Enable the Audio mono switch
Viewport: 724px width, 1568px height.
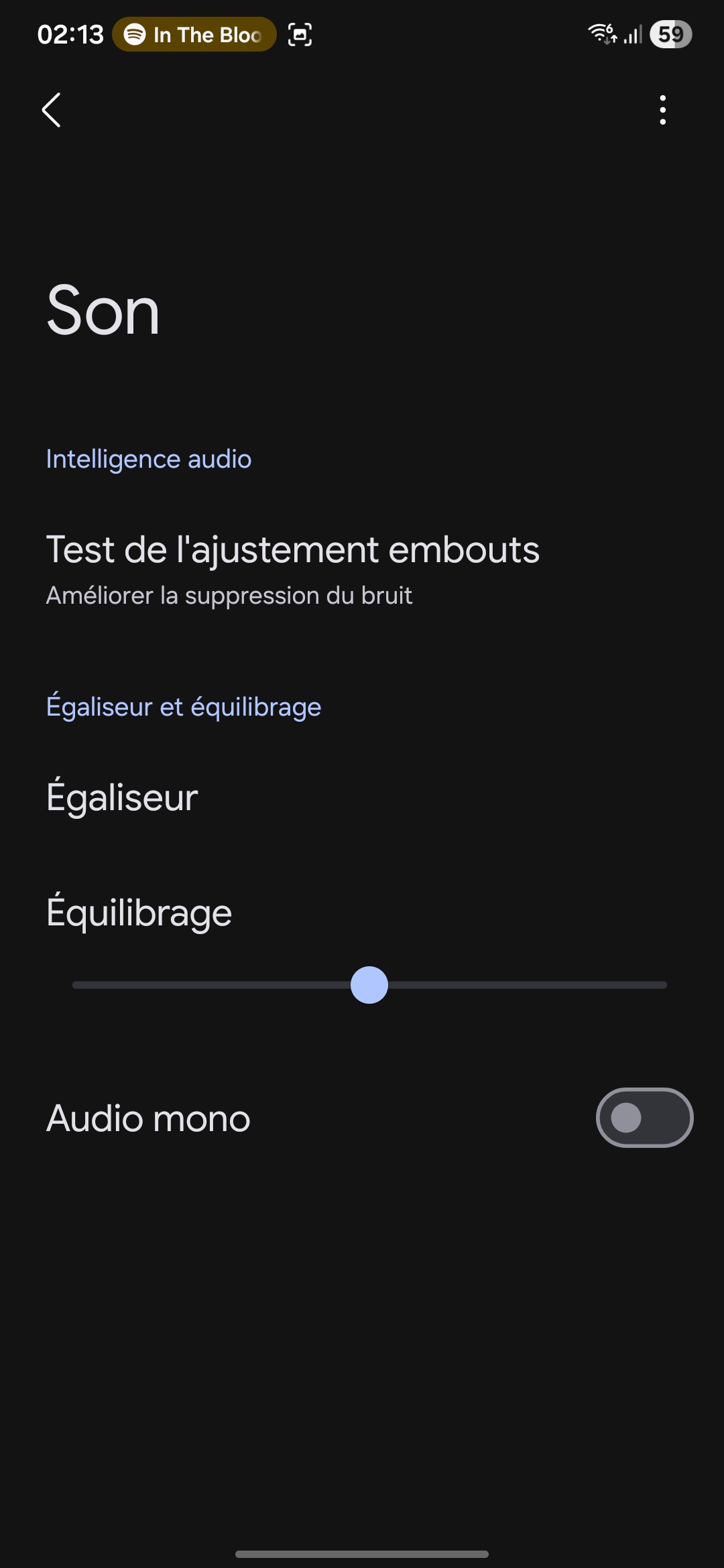pyautogui.click(x=644, y=1118)
